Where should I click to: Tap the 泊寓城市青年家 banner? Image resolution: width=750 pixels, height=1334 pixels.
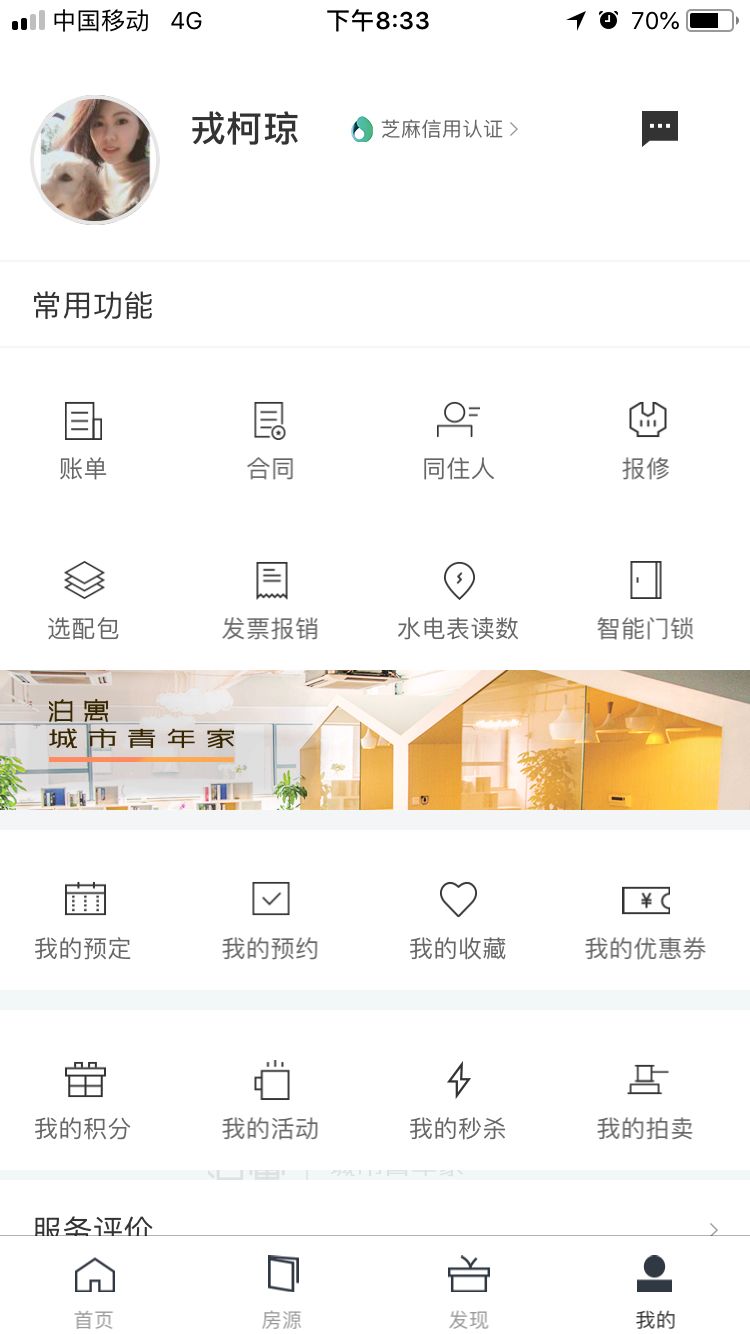tap(375, 740)
